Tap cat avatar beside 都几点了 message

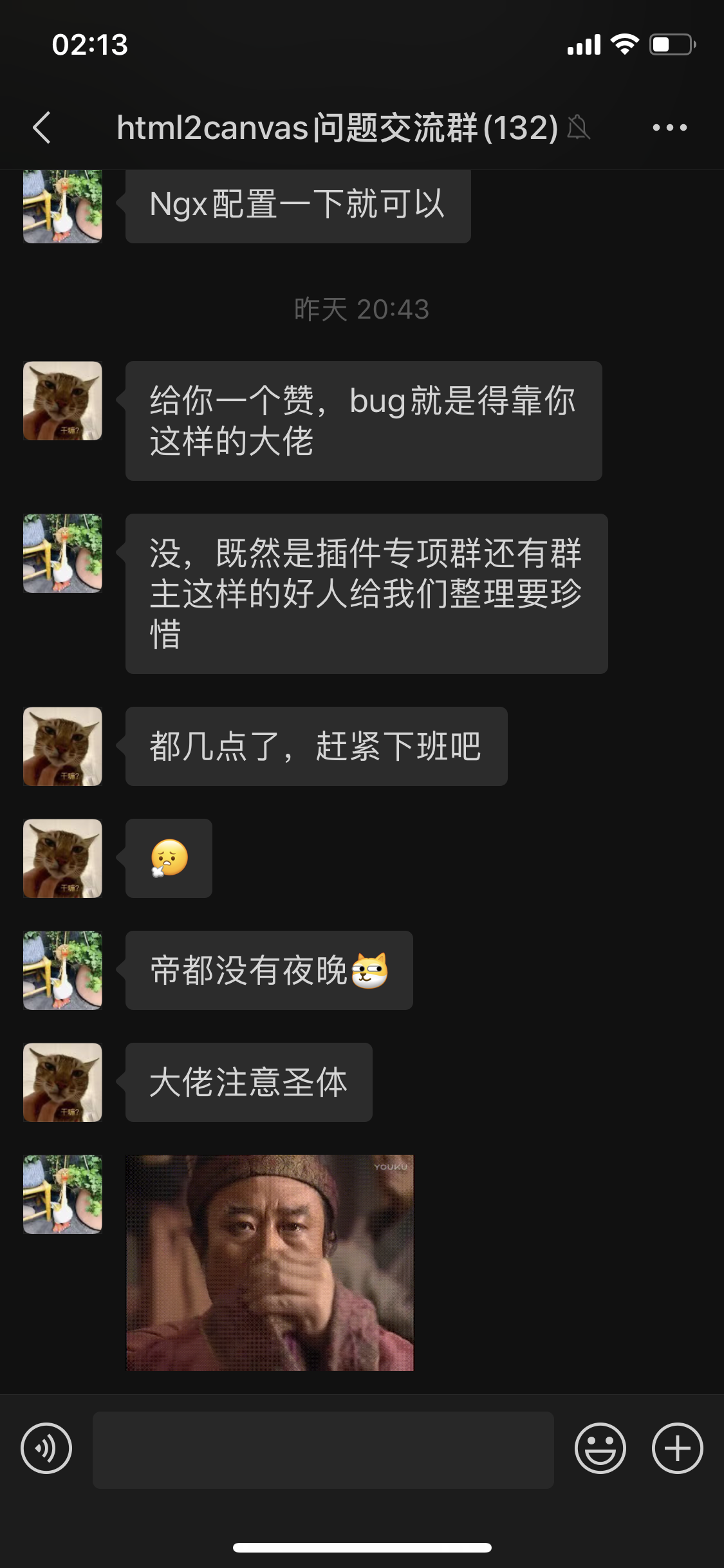pyautogui.click(x=62, y=747)
